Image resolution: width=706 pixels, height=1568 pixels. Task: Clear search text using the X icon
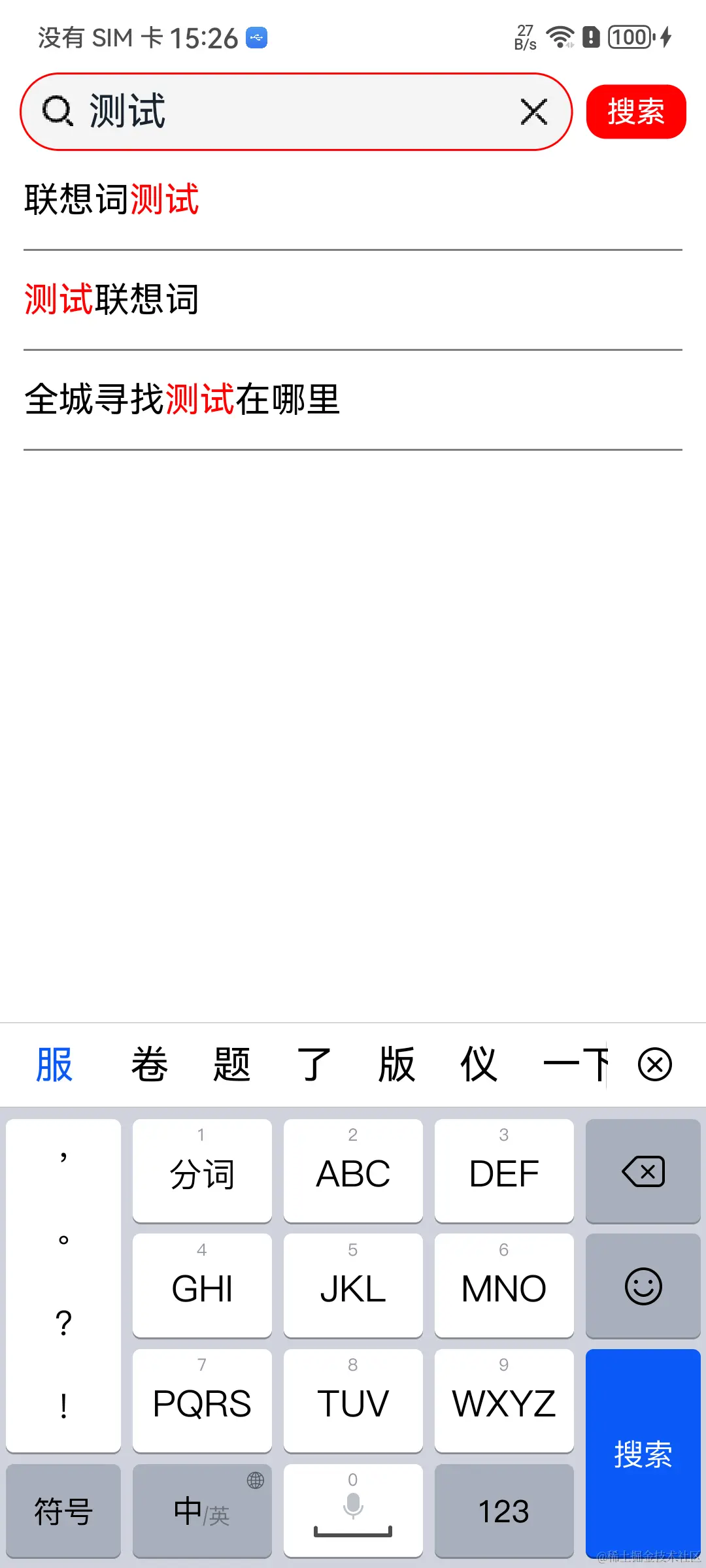click(x=533, y=112)
